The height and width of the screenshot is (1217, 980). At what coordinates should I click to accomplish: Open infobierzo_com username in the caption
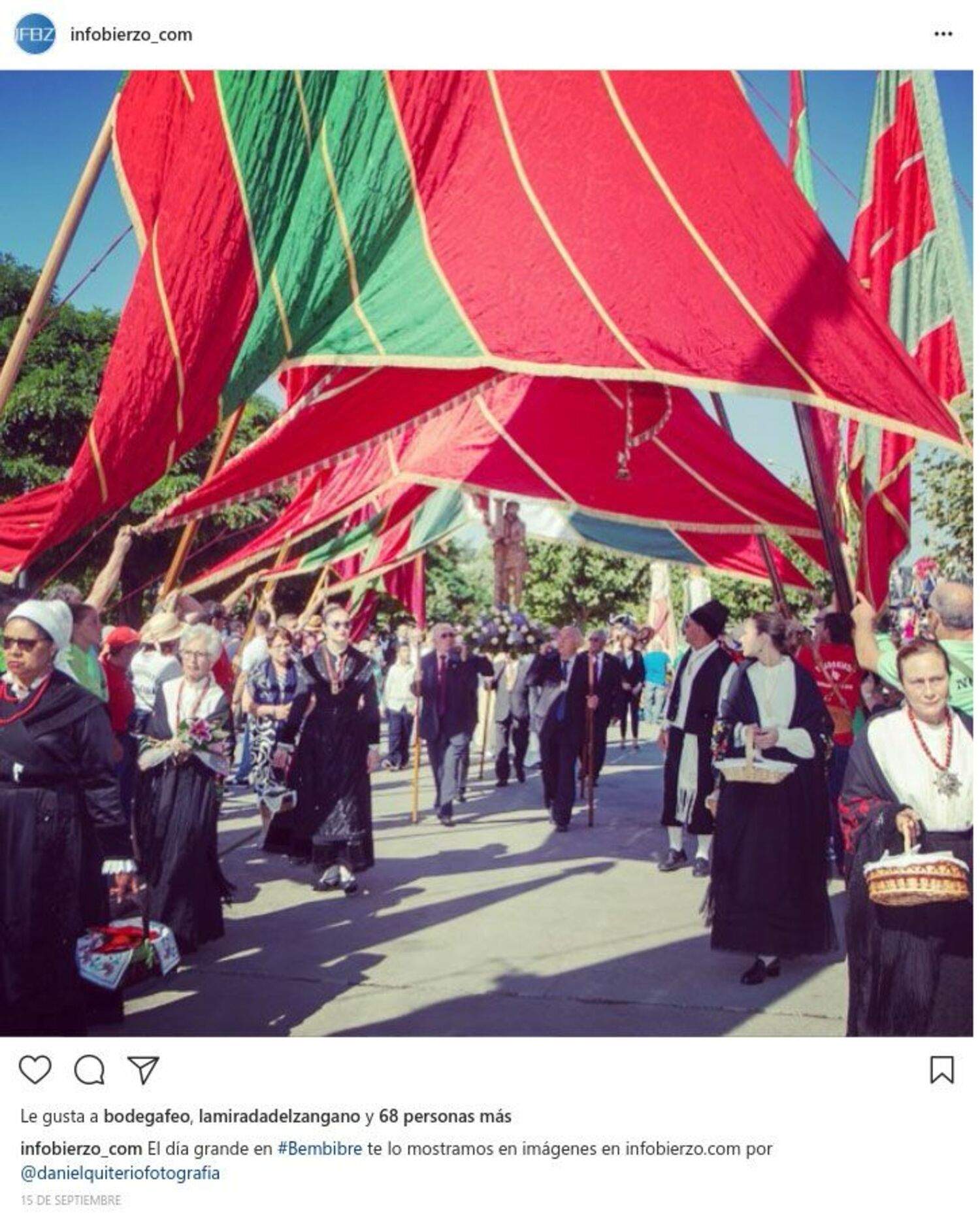click(x=81, y=1148)
